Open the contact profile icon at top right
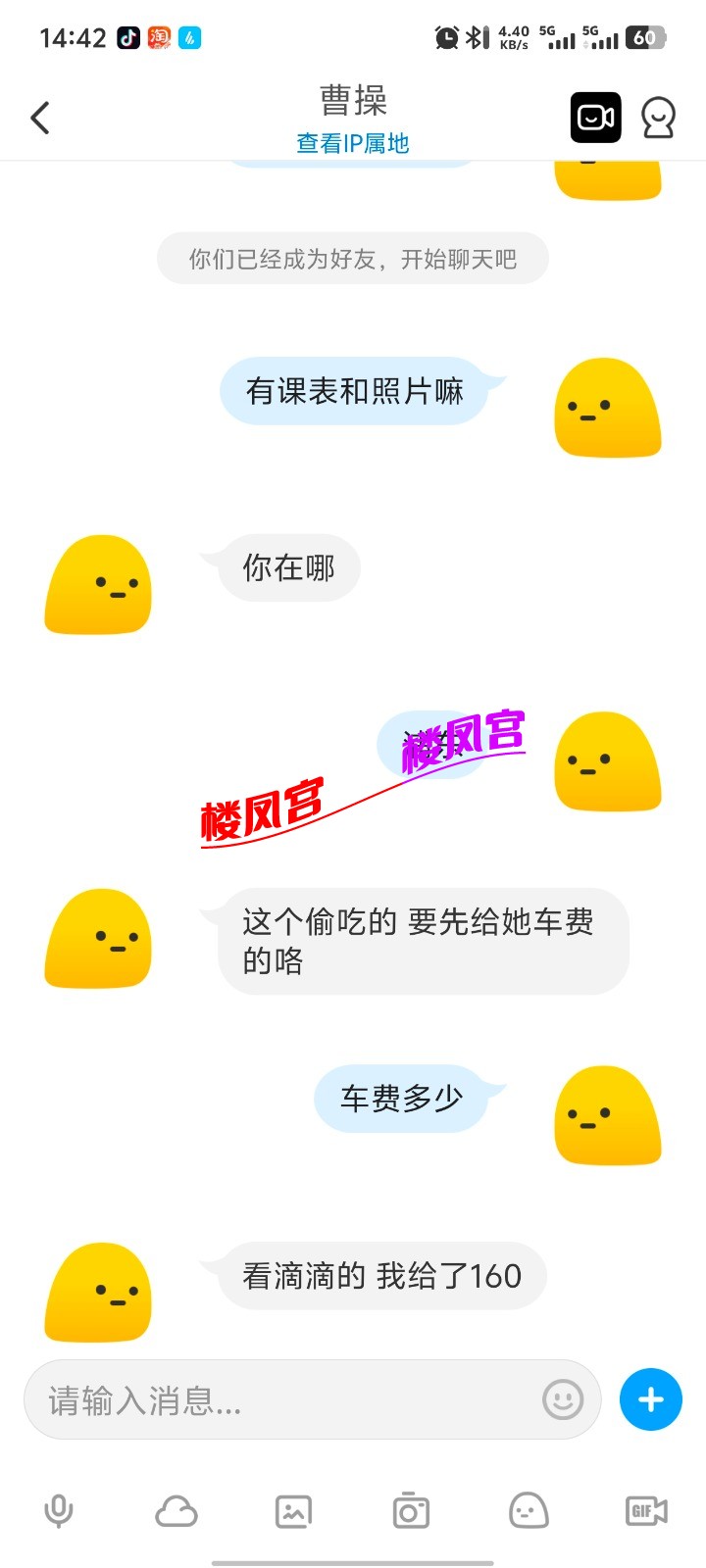The height and width of the screenshot is (1568, 706). (x=659, y=116)
